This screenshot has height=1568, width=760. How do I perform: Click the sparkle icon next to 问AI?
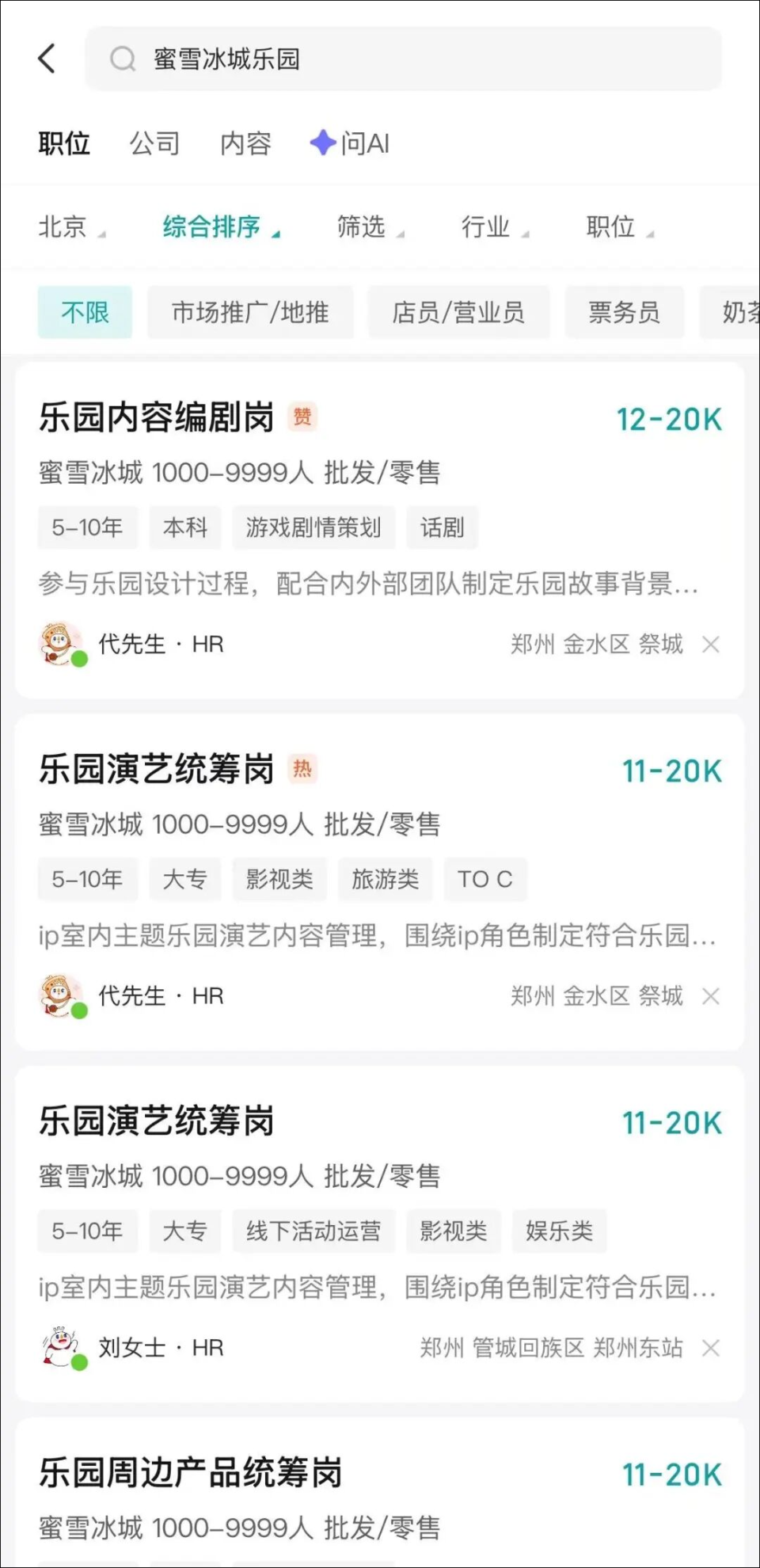pos(323,143)
